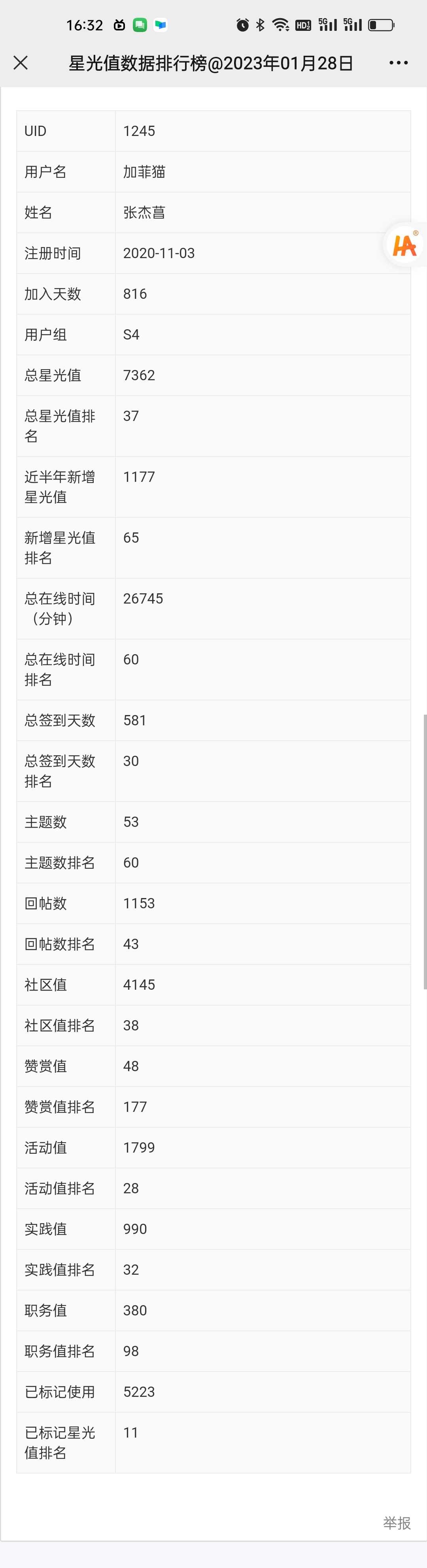This screenshot has width=427, height=1568.
Task: Open the three-dot overflow menu
Action: coord(399,63)
